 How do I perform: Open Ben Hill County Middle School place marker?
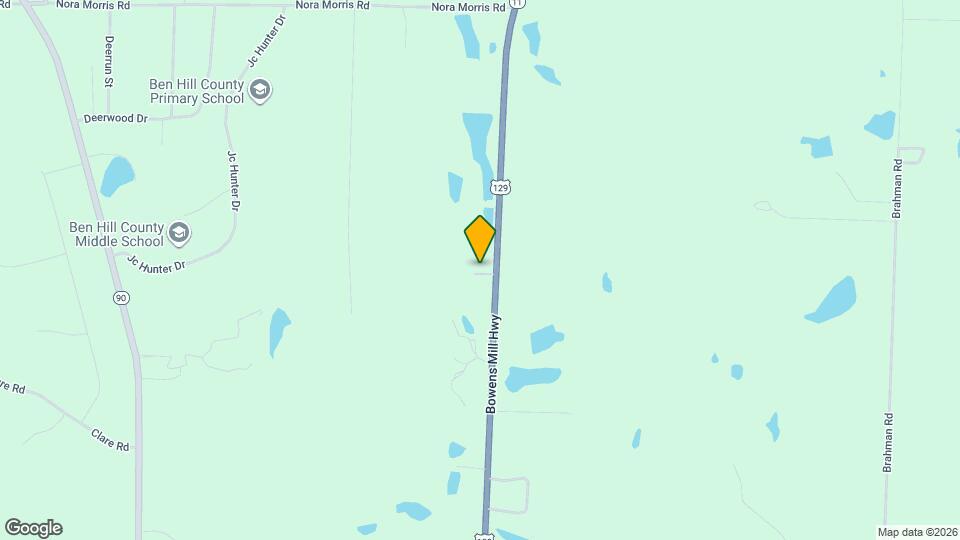coord(179,234)
